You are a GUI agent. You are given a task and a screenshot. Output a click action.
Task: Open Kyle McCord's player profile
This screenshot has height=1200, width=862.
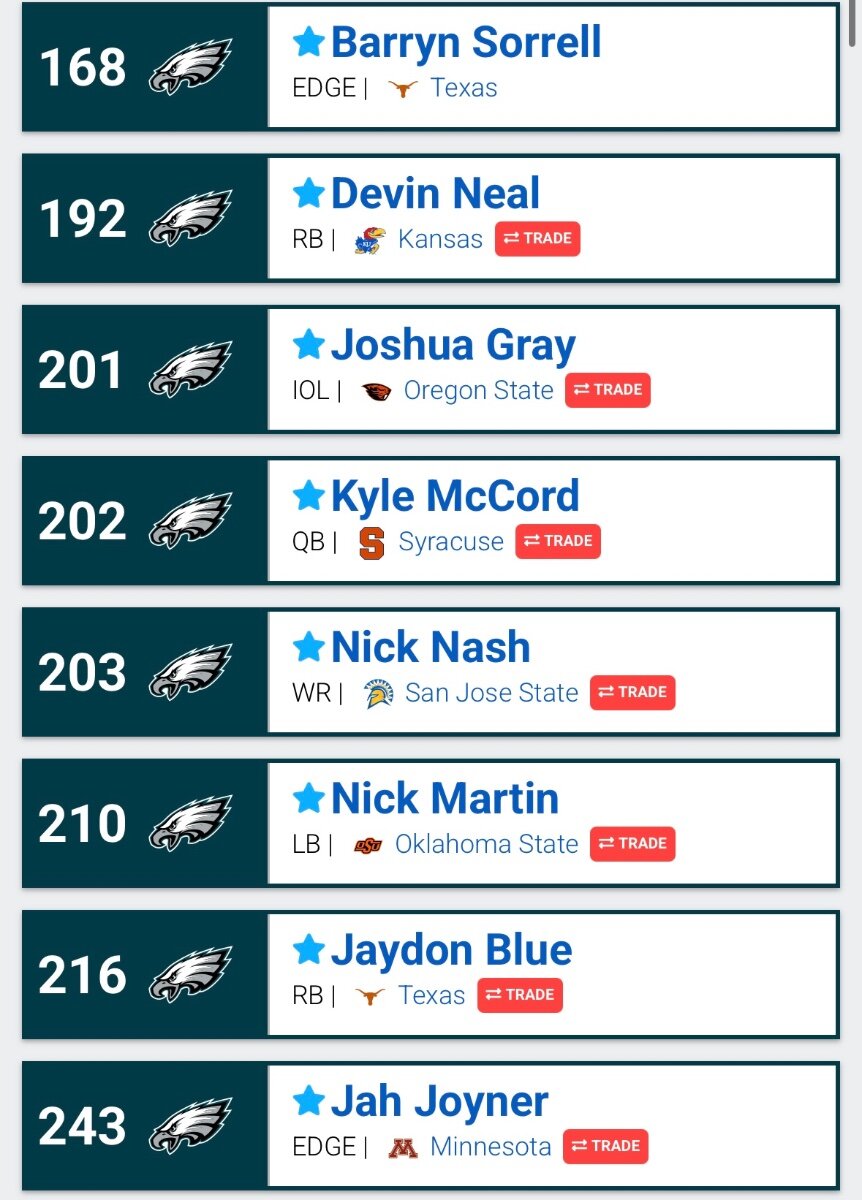click(454, 497)
